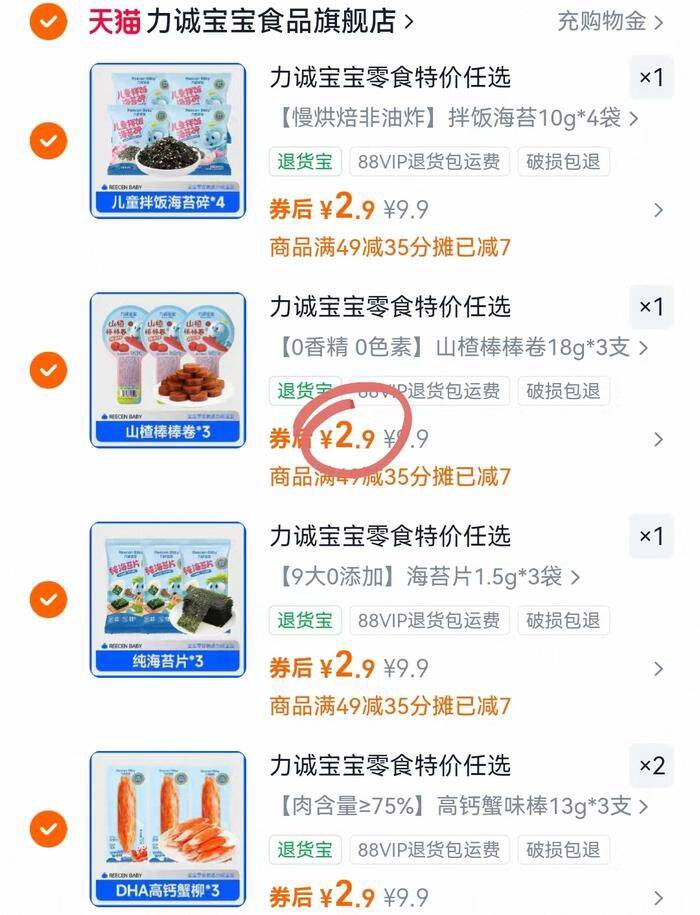Uncheck the 山楂棒棒卷 item
700x915 pixels.
click(48, 371)
